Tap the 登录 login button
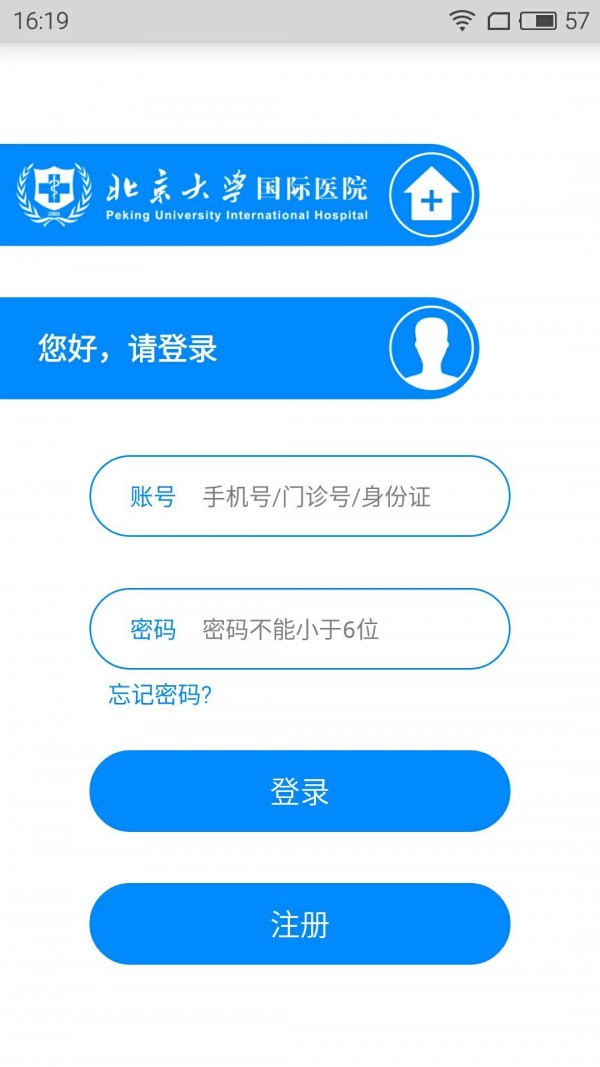600x1067 pixels. (x=300, y=791)
